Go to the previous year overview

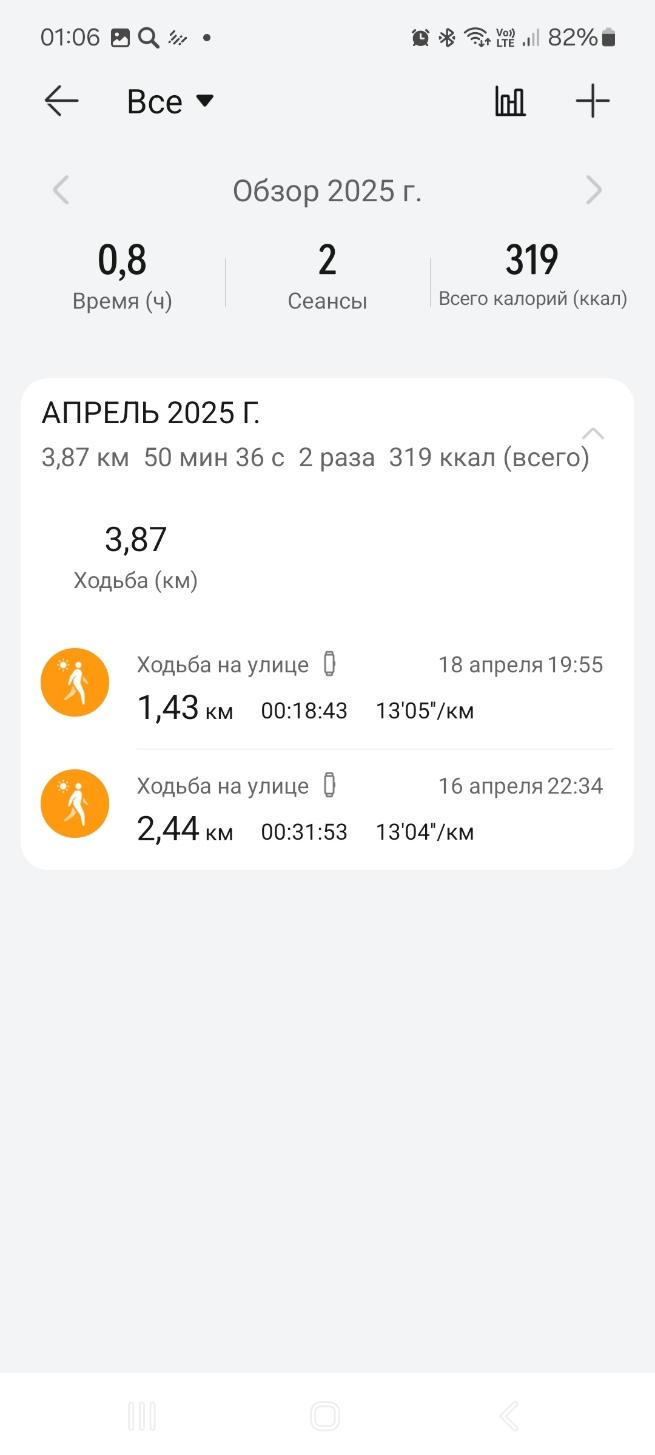coord(61,190)
